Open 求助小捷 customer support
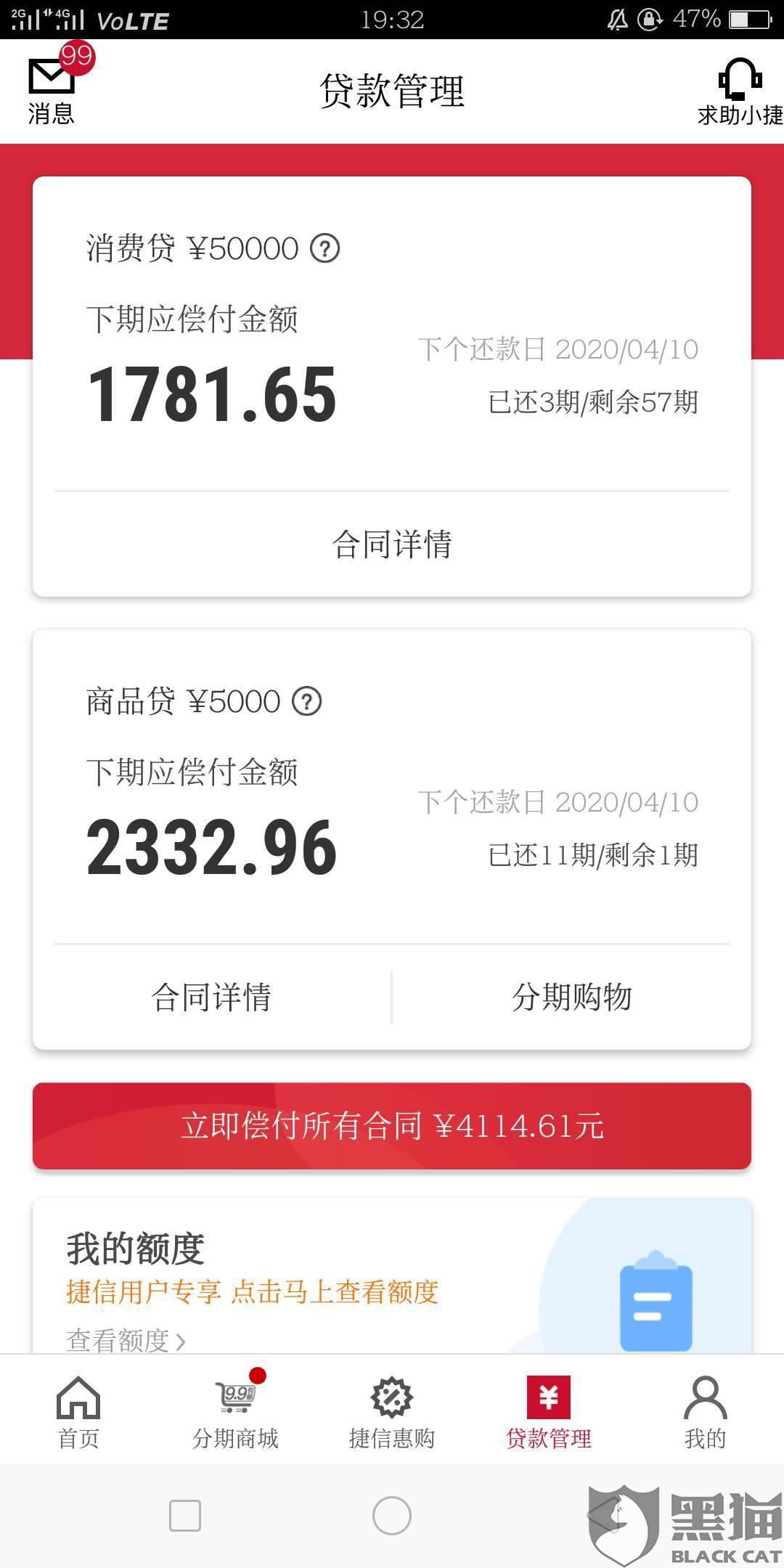Screen dimensions: 784x1568 [x=739, y=91]
